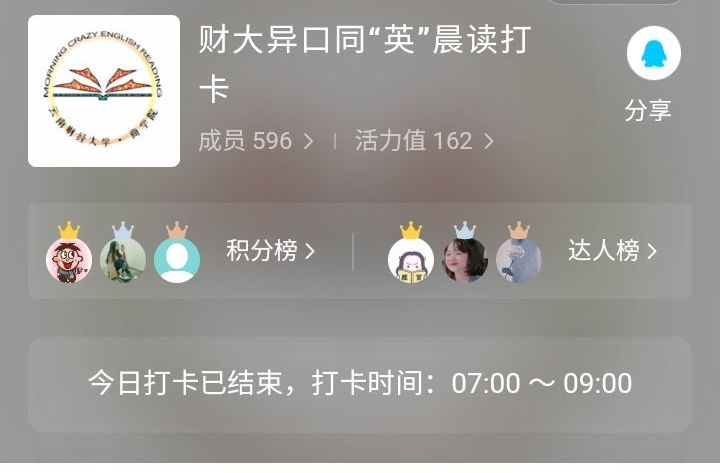Open the 积分榜 points leaderboard

pos(270,251)
